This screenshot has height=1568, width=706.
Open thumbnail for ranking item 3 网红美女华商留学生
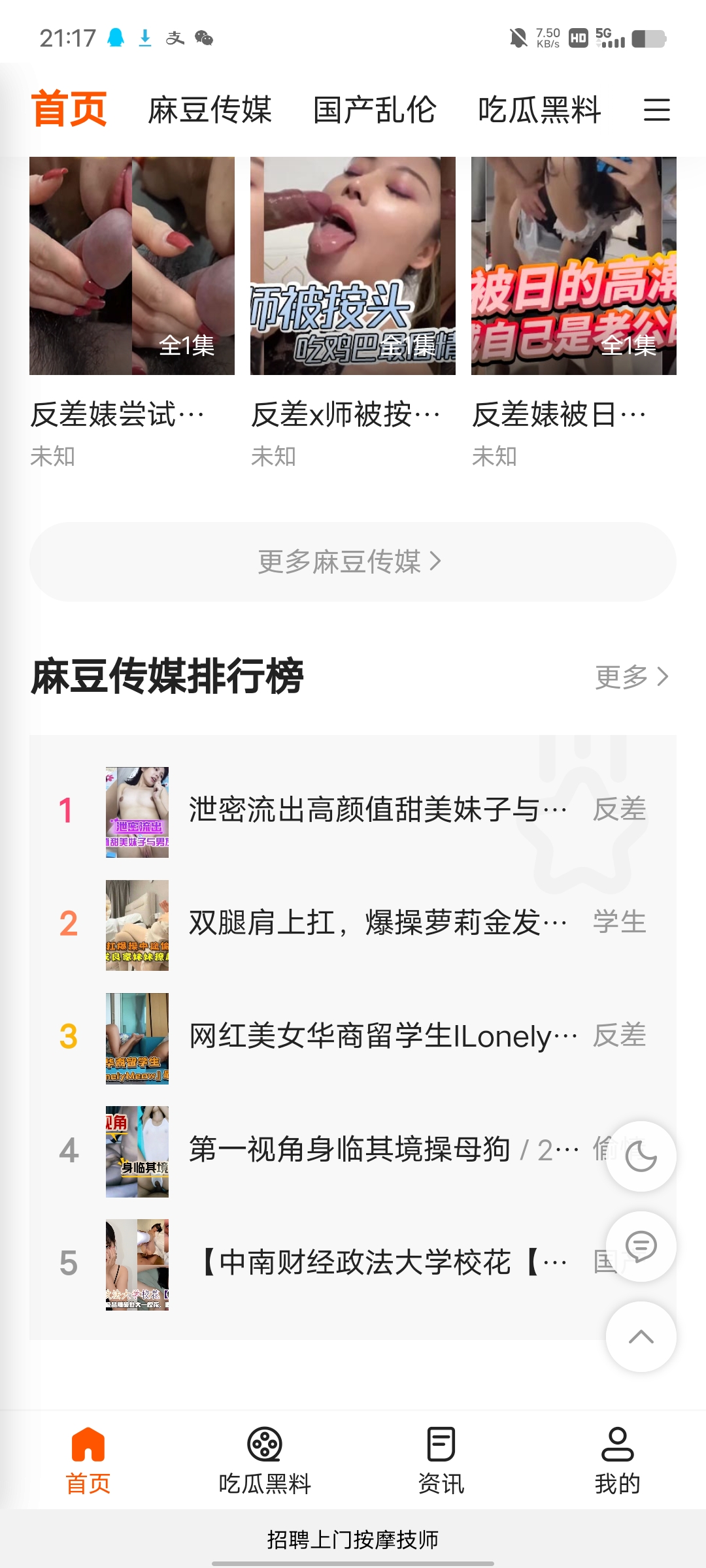(x=137, y=1037)
